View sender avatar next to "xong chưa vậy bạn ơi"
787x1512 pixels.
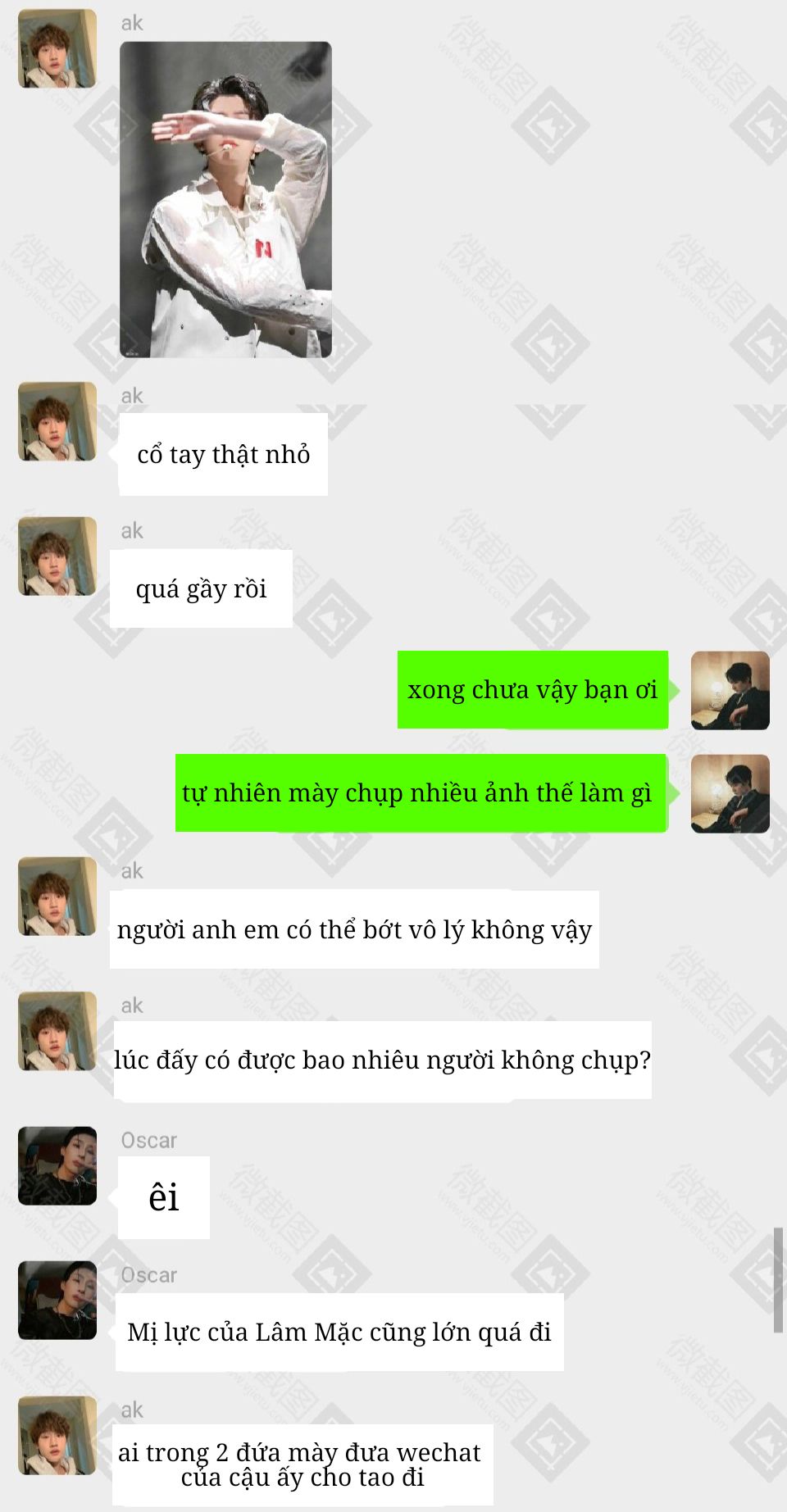(730, 690)
